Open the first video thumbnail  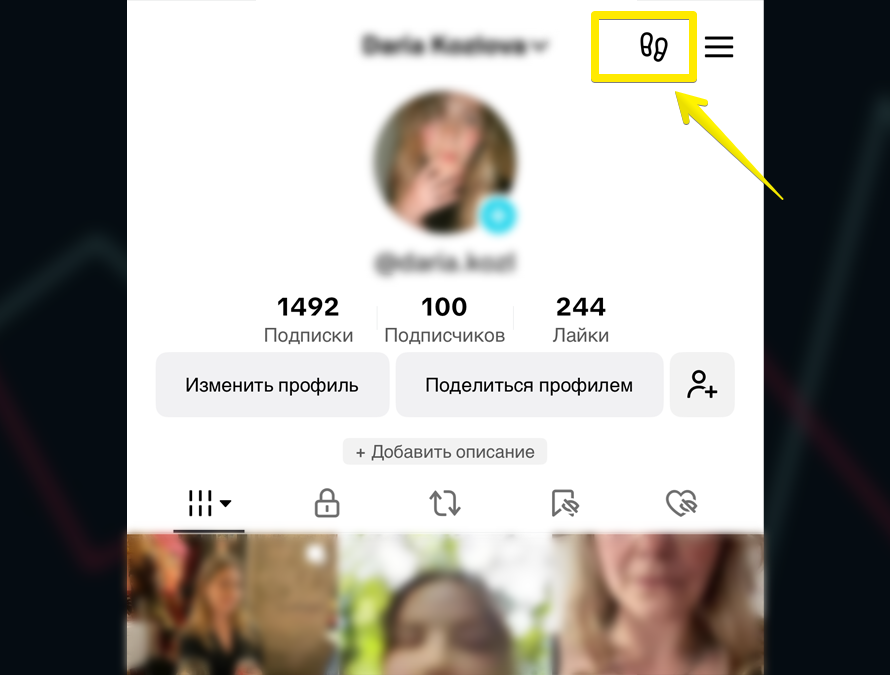[x=231, y=604]
